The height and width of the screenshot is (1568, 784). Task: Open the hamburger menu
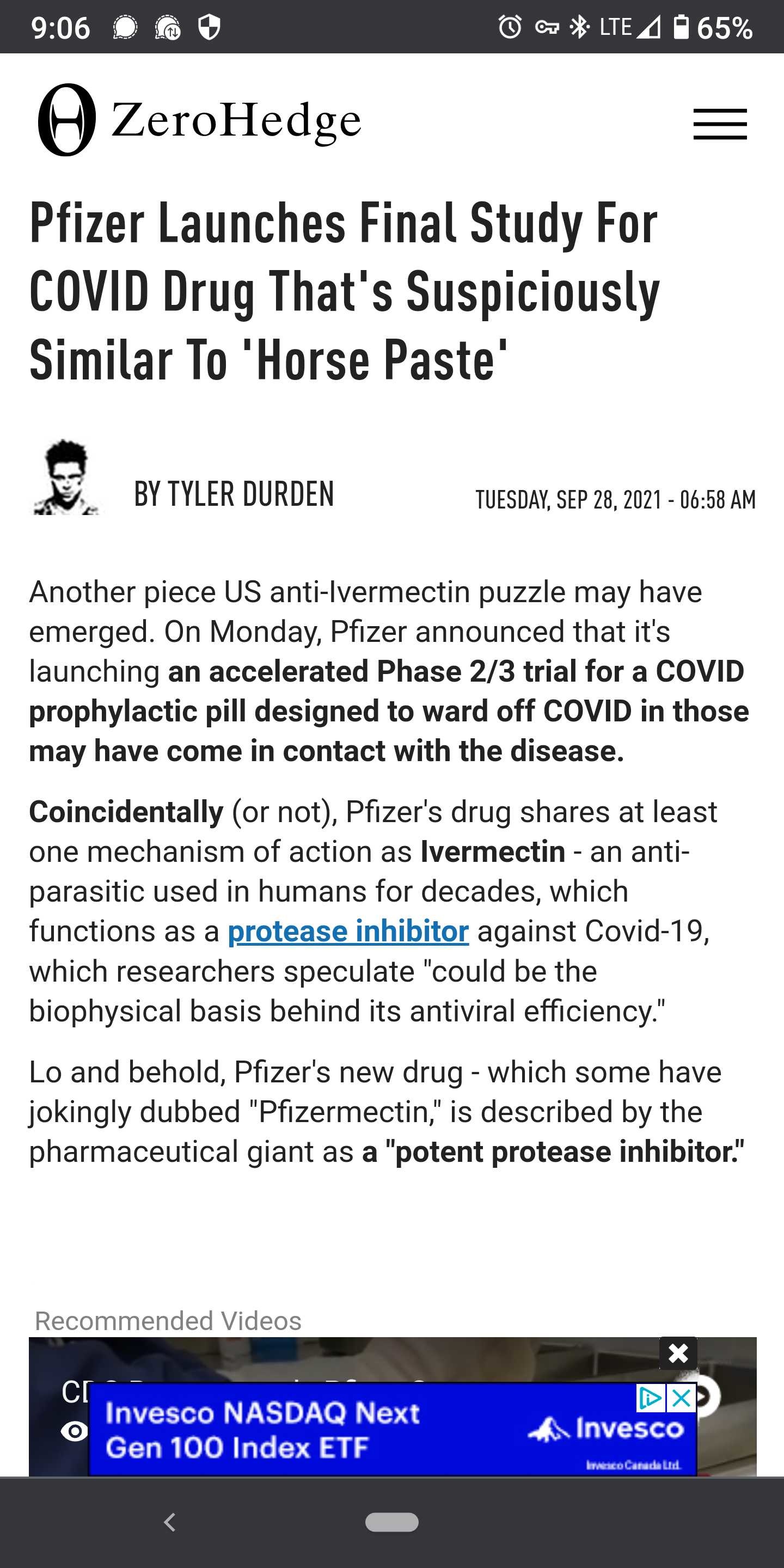tap(720, 124)
